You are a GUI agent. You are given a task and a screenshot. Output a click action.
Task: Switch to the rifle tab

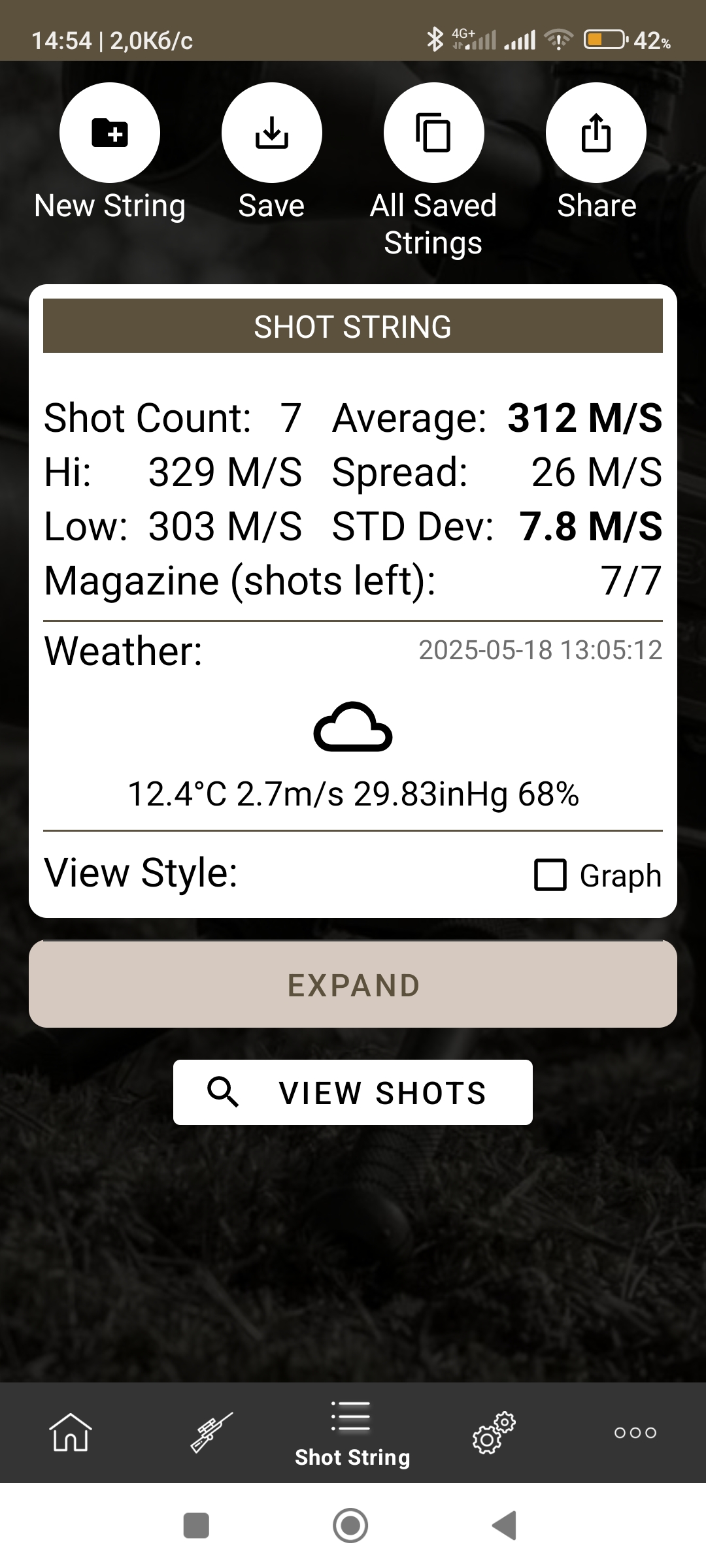(x=212, y=1432)
